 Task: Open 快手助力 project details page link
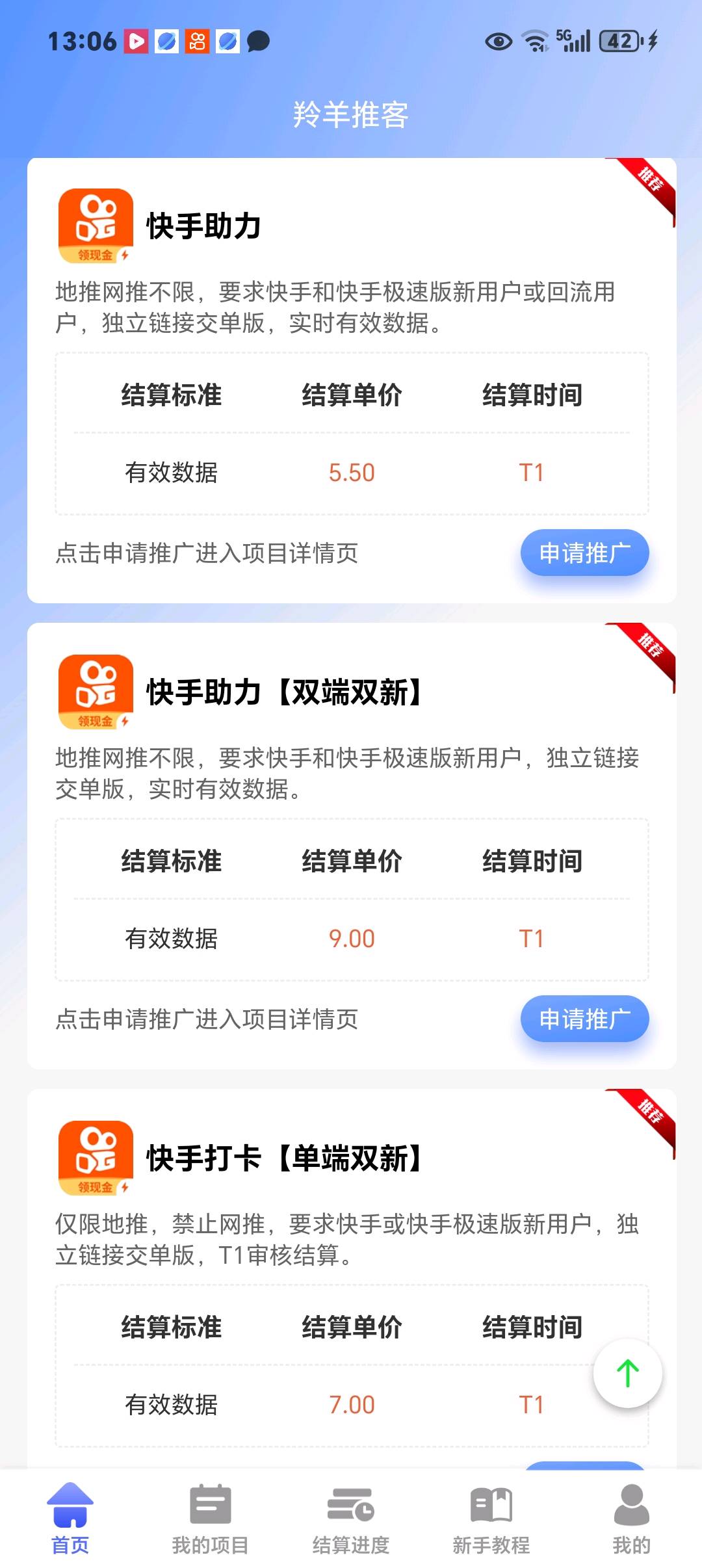click(207, 554)
